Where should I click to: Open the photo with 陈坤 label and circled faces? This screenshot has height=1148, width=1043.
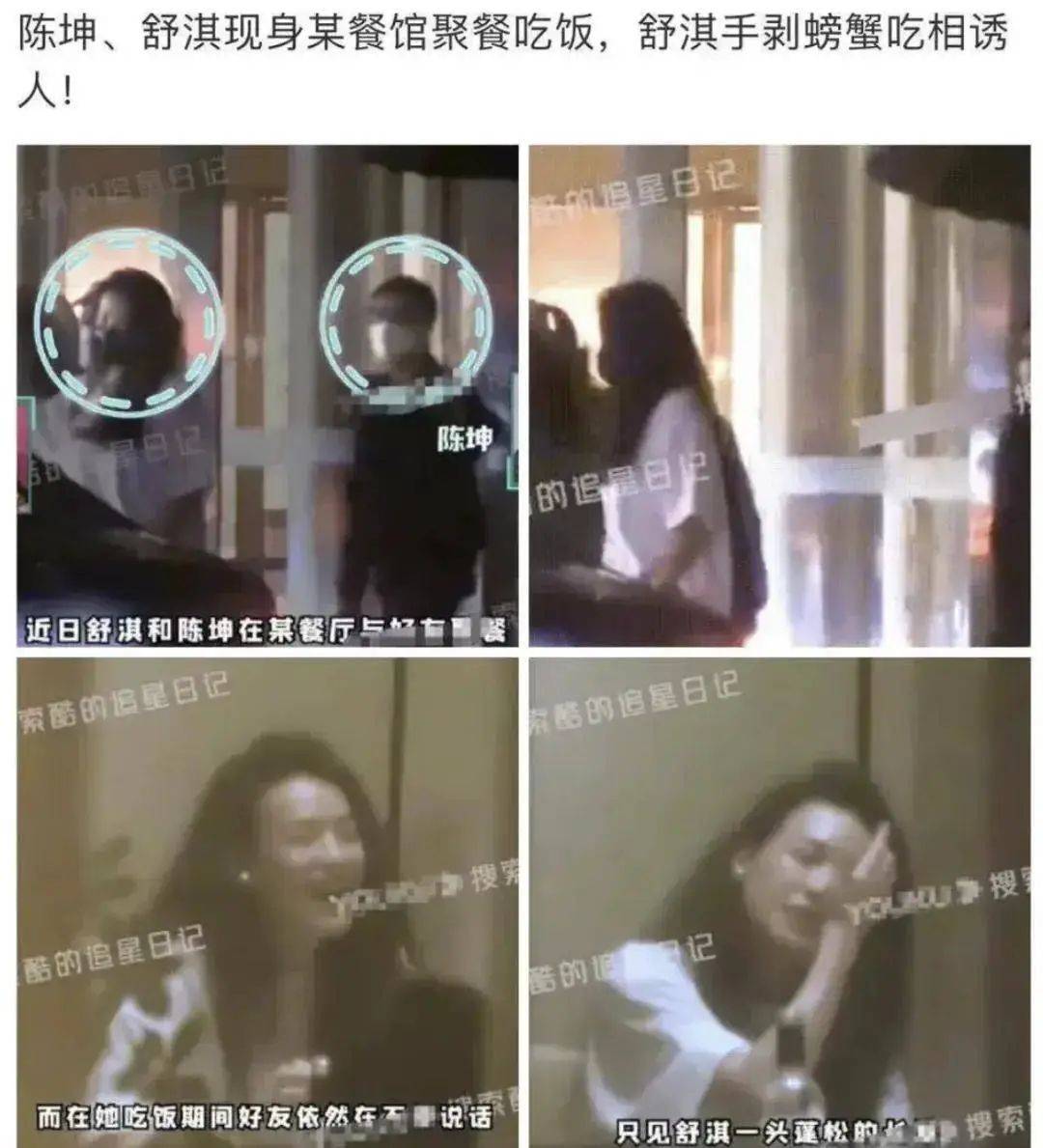coord(268,396)
